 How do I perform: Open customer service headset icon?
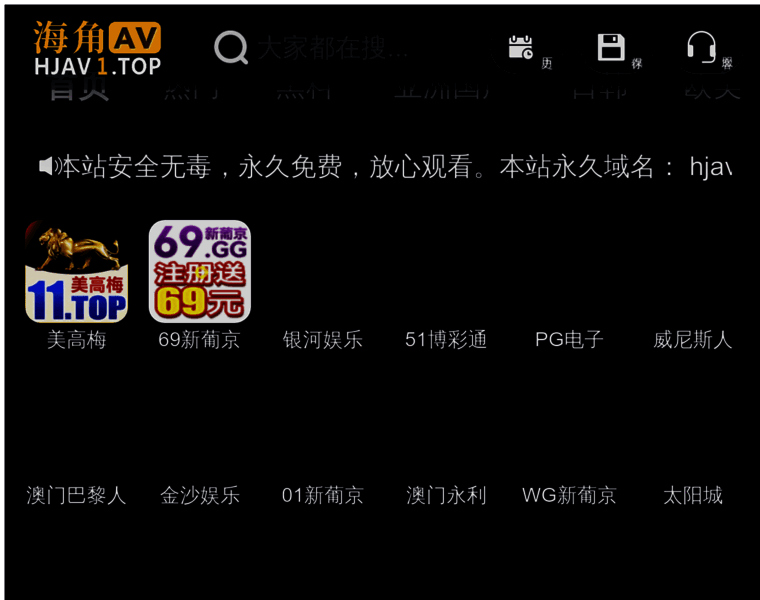[702, 48]
